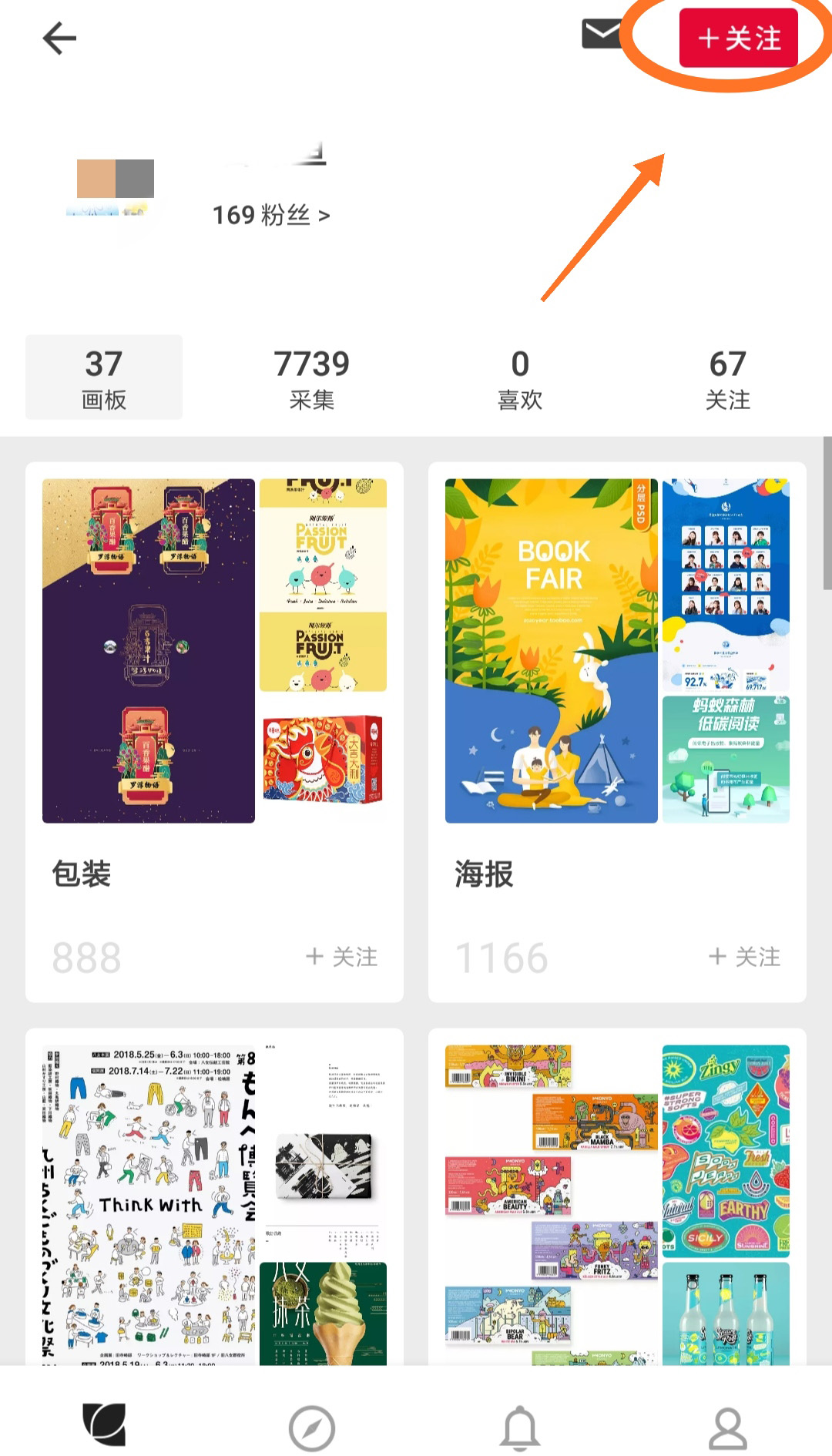Open the 海报 board title link
This screenshot has height=1456, width=832.
click(x=481, y=874)
